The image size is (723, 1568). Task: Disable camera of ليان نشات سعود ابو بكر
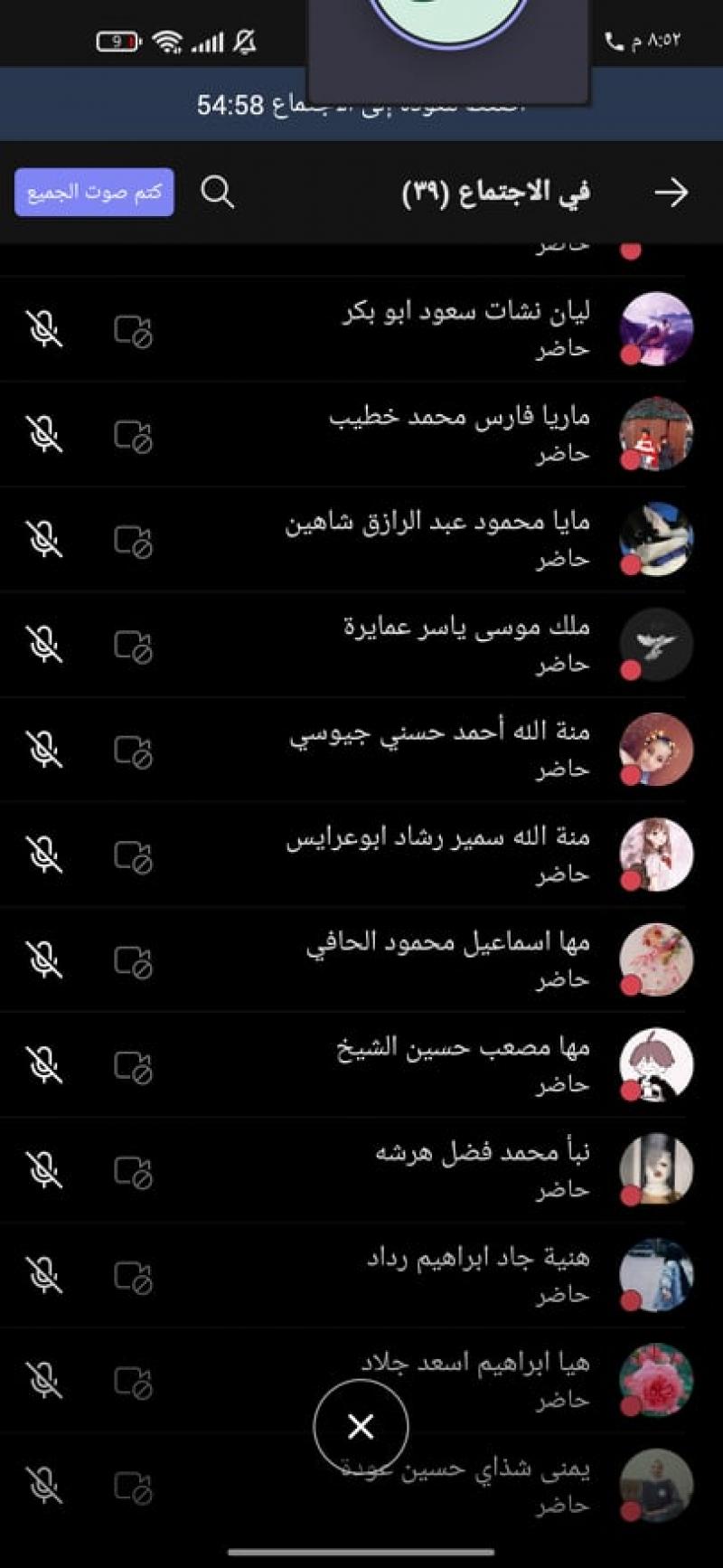(x=134, y=330)
